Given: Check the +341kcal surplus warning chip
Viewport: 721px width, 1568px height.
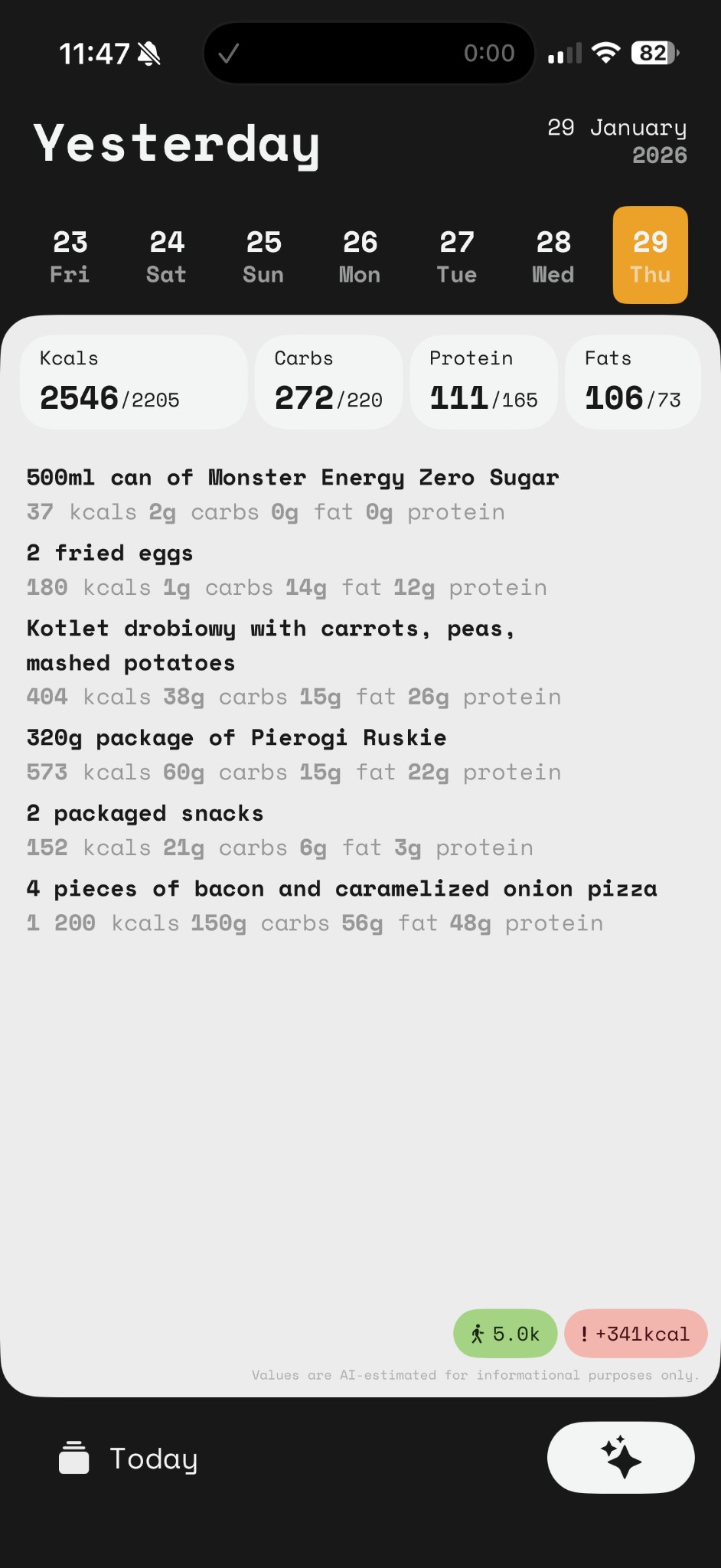Looking at the screenshot, I should [x=635, y=1334].
